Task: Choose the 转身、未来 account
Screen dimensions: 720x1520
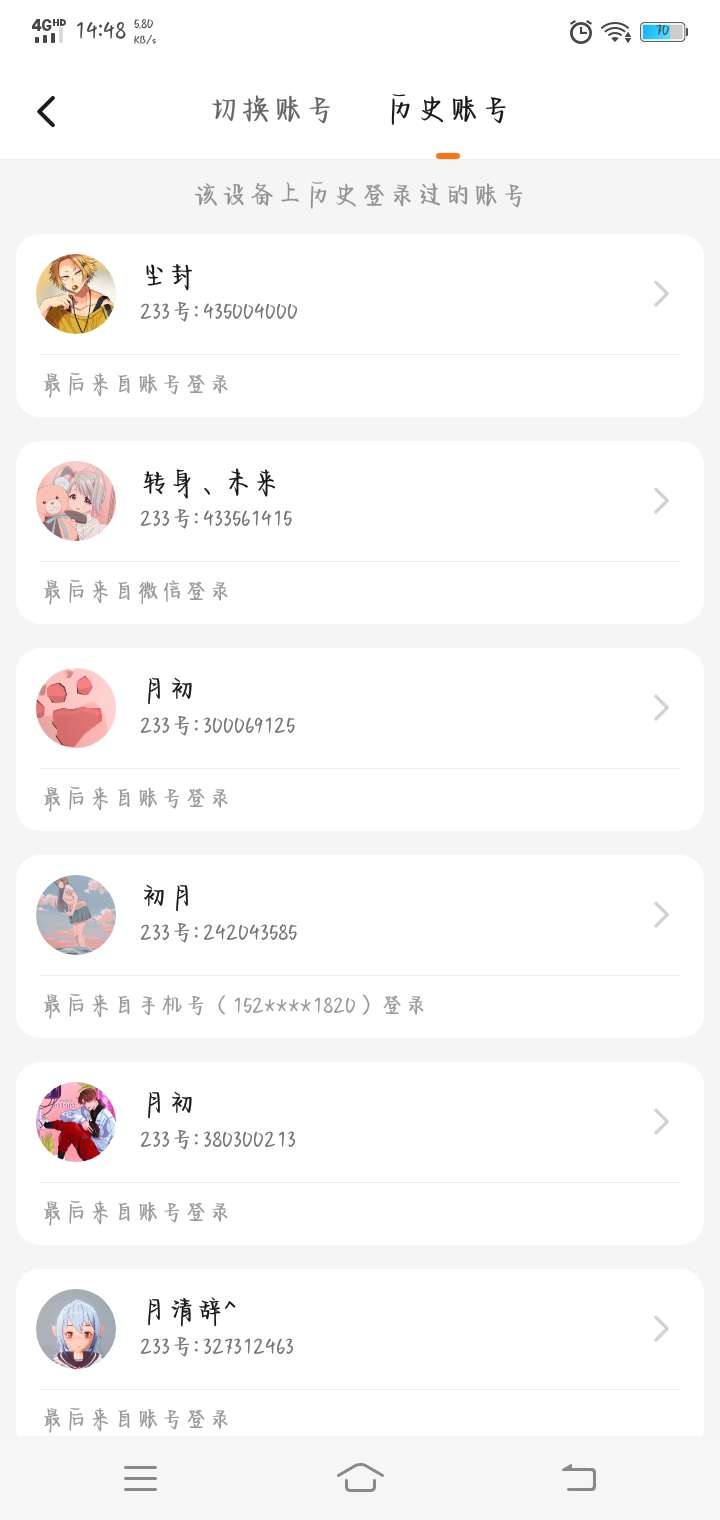Action: [360, 501]
